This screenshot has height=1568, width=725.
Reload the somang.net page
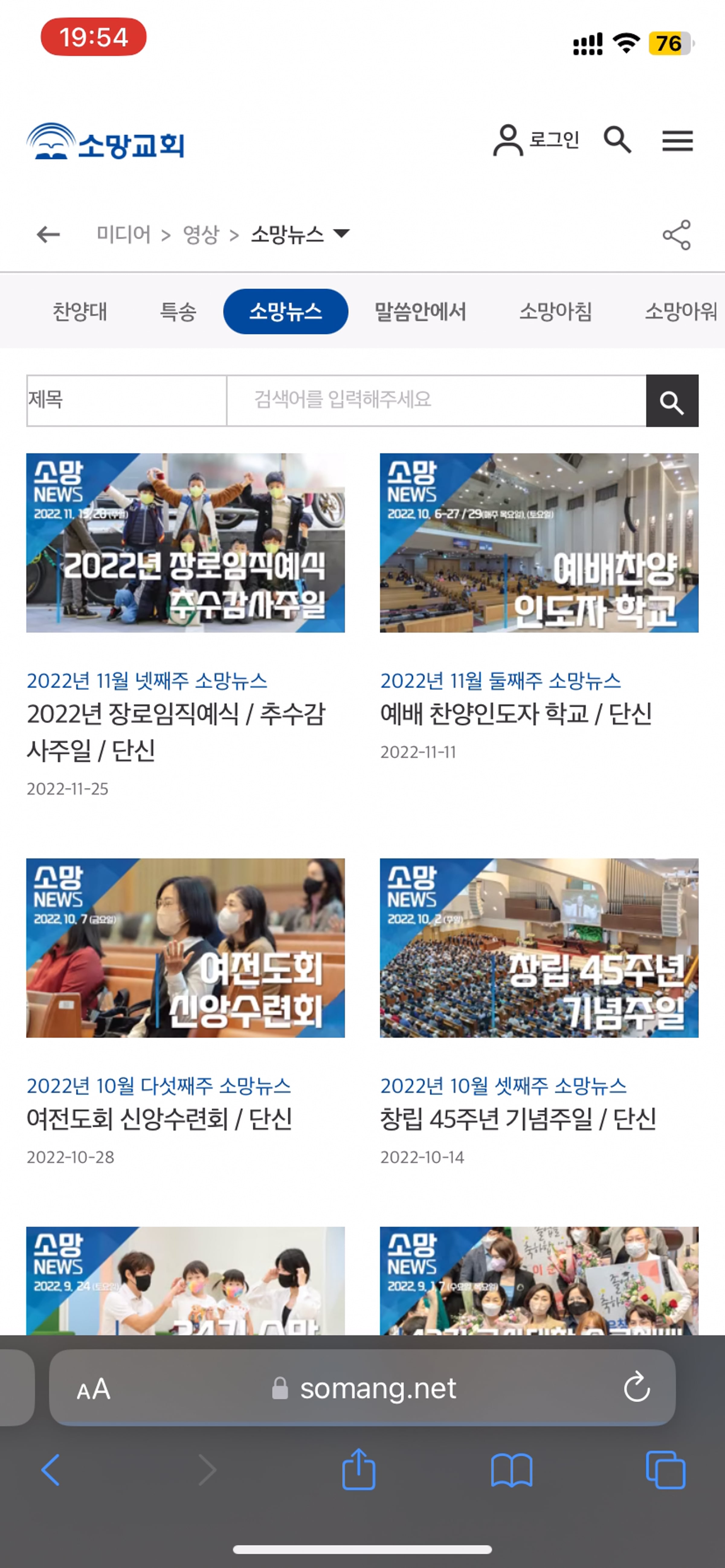[637, 1387]
